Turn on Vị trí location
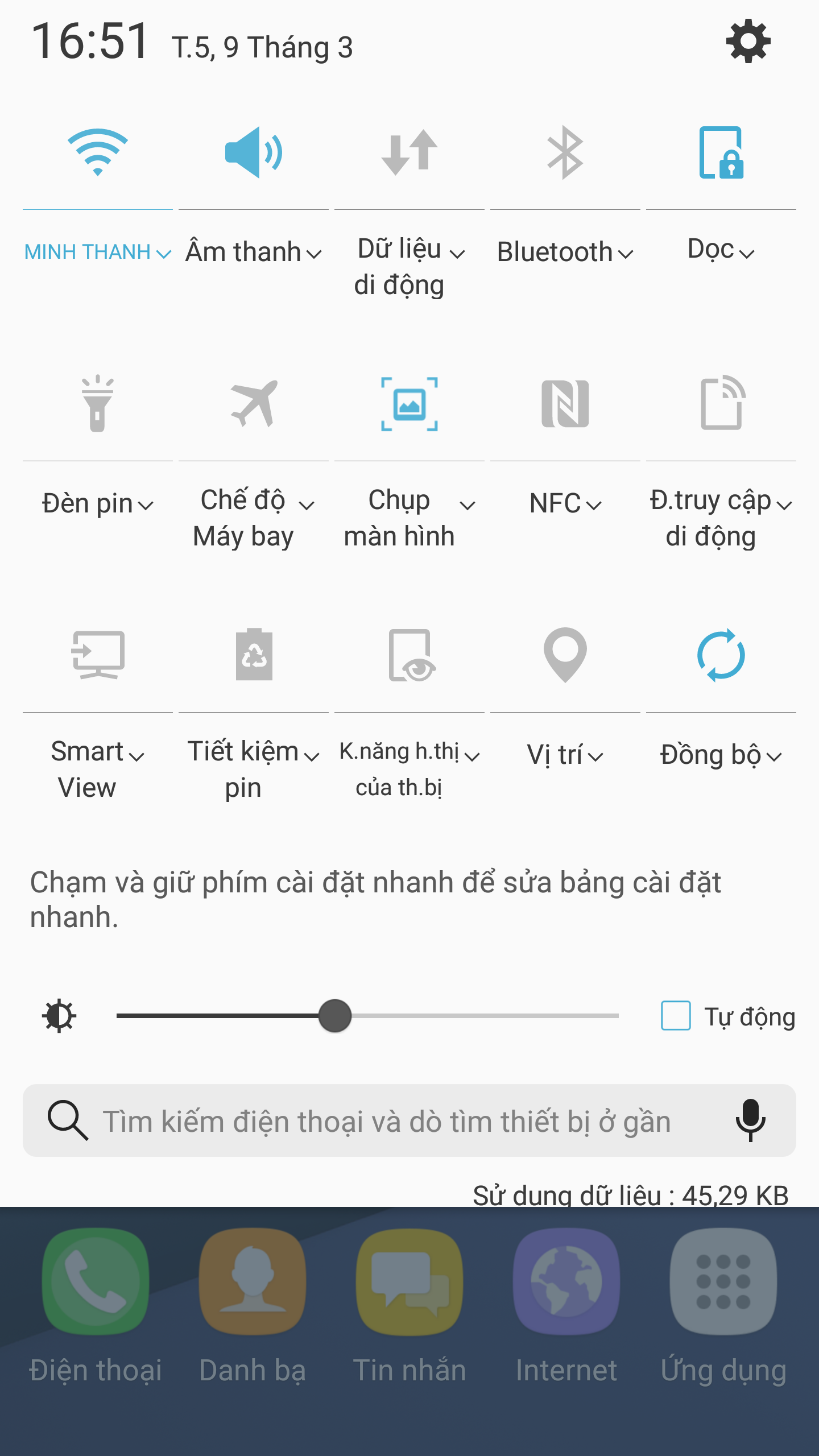This screenshot has height=1456, width=819. click(565, 655)
